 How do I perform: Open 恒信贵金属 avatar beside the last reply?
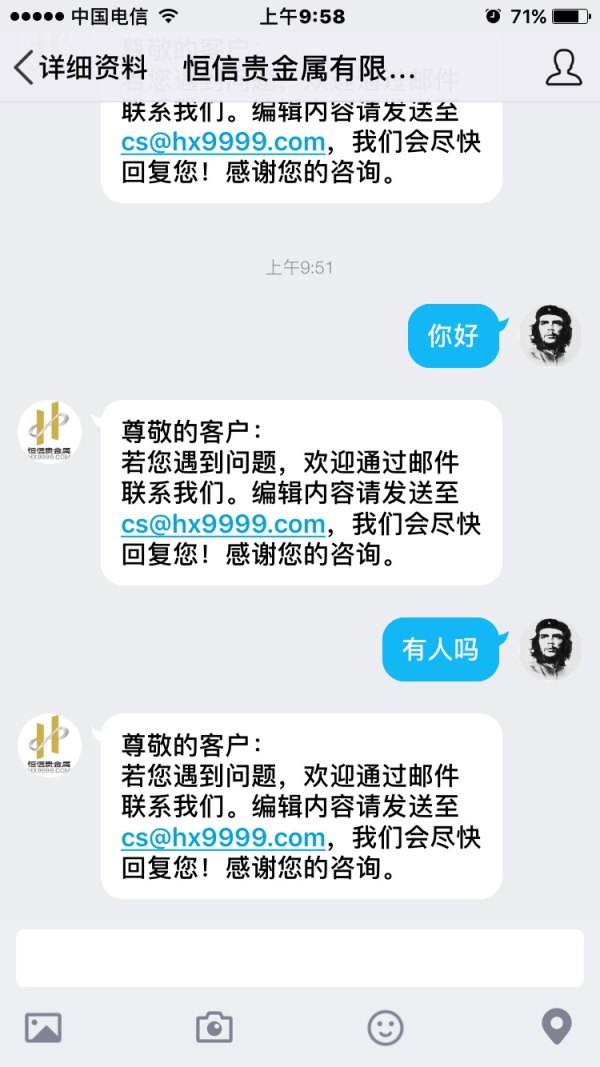50,745
